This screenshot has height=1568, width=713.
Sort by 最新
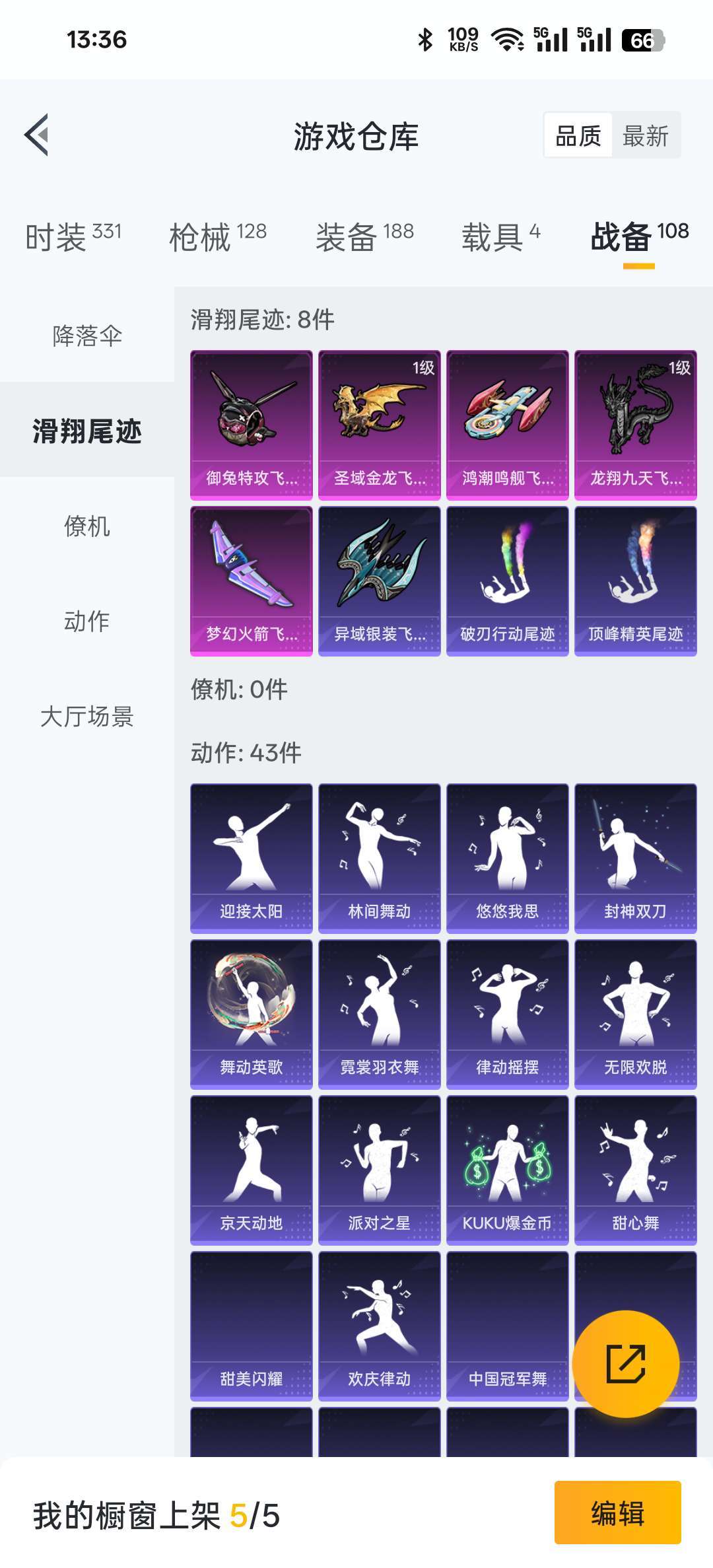[645, 136]
